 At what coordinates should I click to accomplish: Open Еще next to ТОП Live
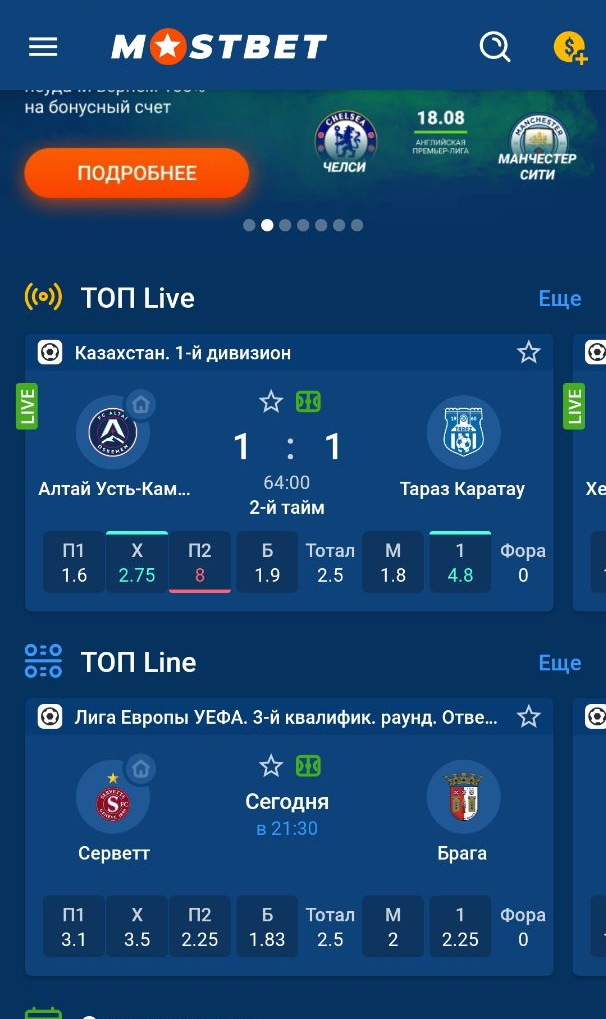pyautogui.click(x=559, y=298)
